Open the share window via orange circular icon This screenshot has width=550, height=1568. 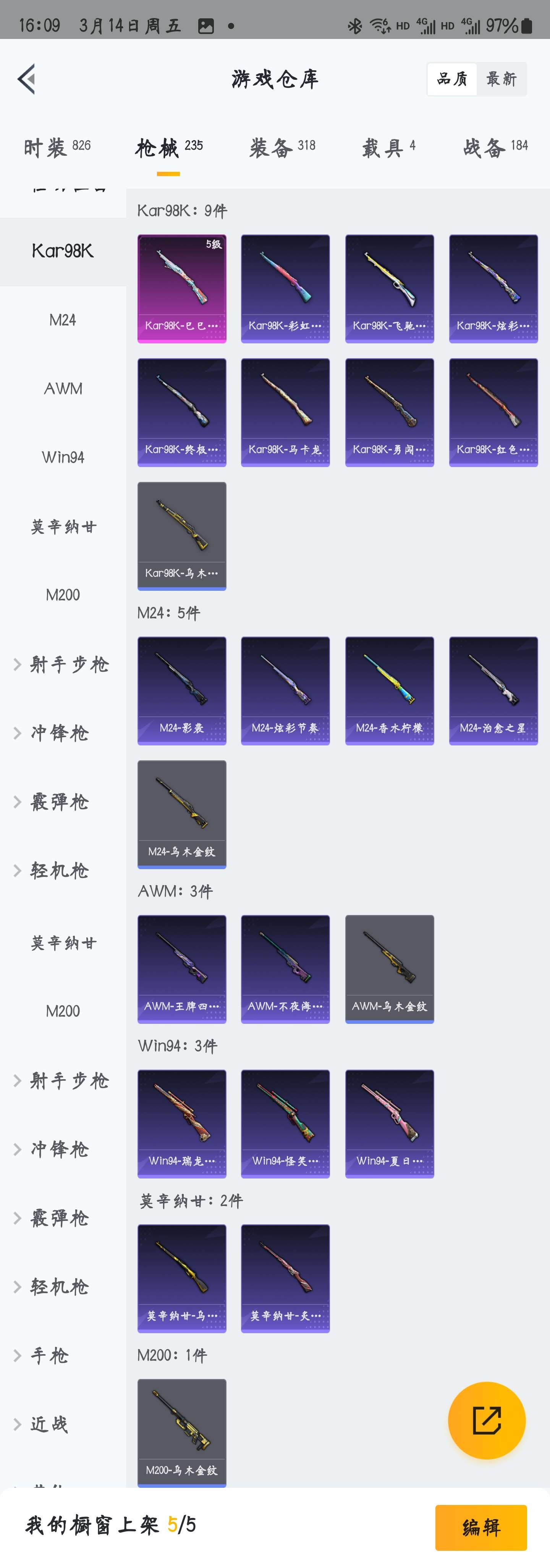click(x=487, y=1420)
